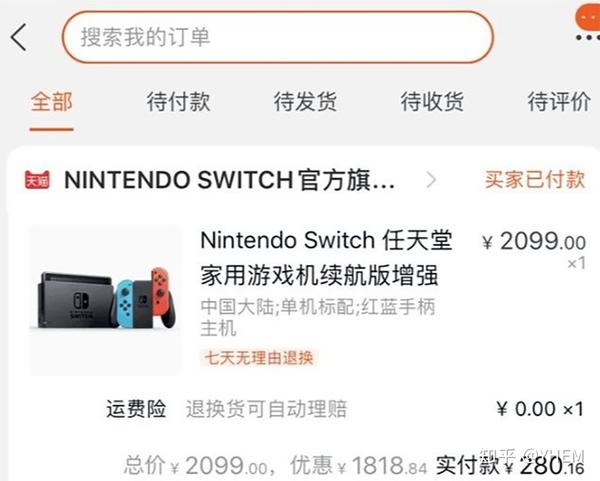The width and height of the screenshot is (600, 481).
Task: Open the NINTENDO SWITCH official store
Action: point(230,180)
